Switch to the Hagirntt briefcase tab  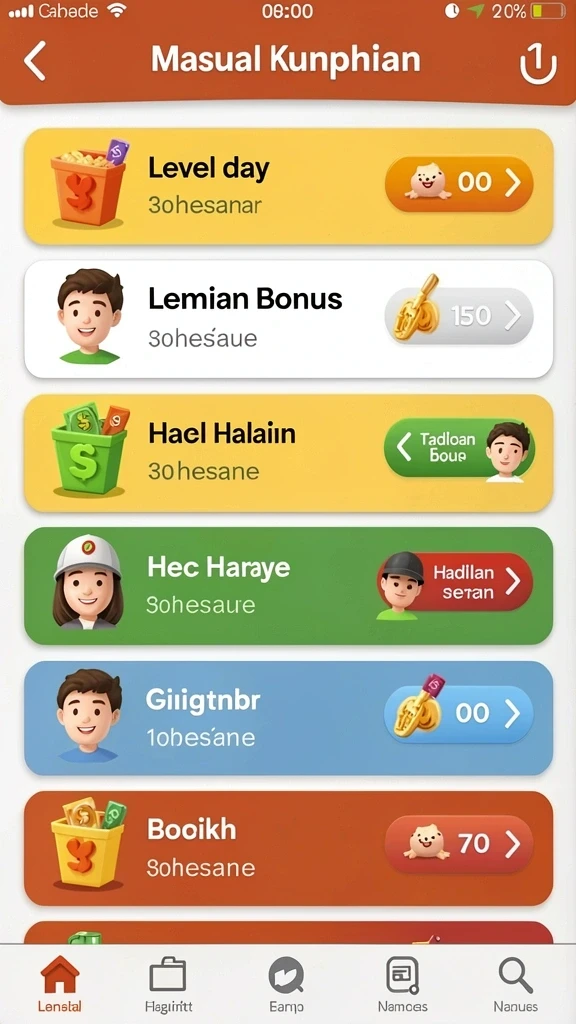[168, 984]
